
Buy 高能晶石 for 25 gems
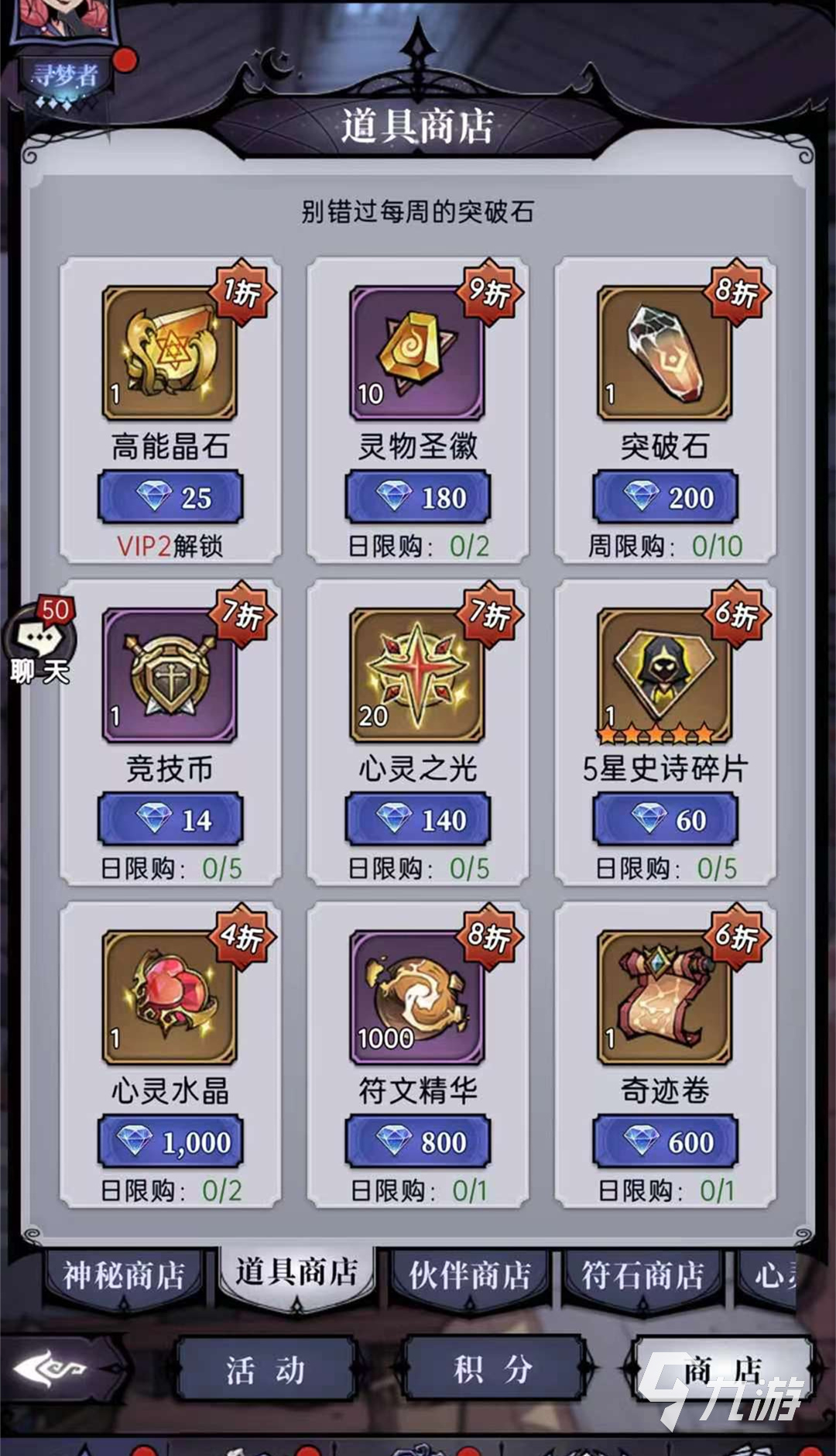coord(170,497)
